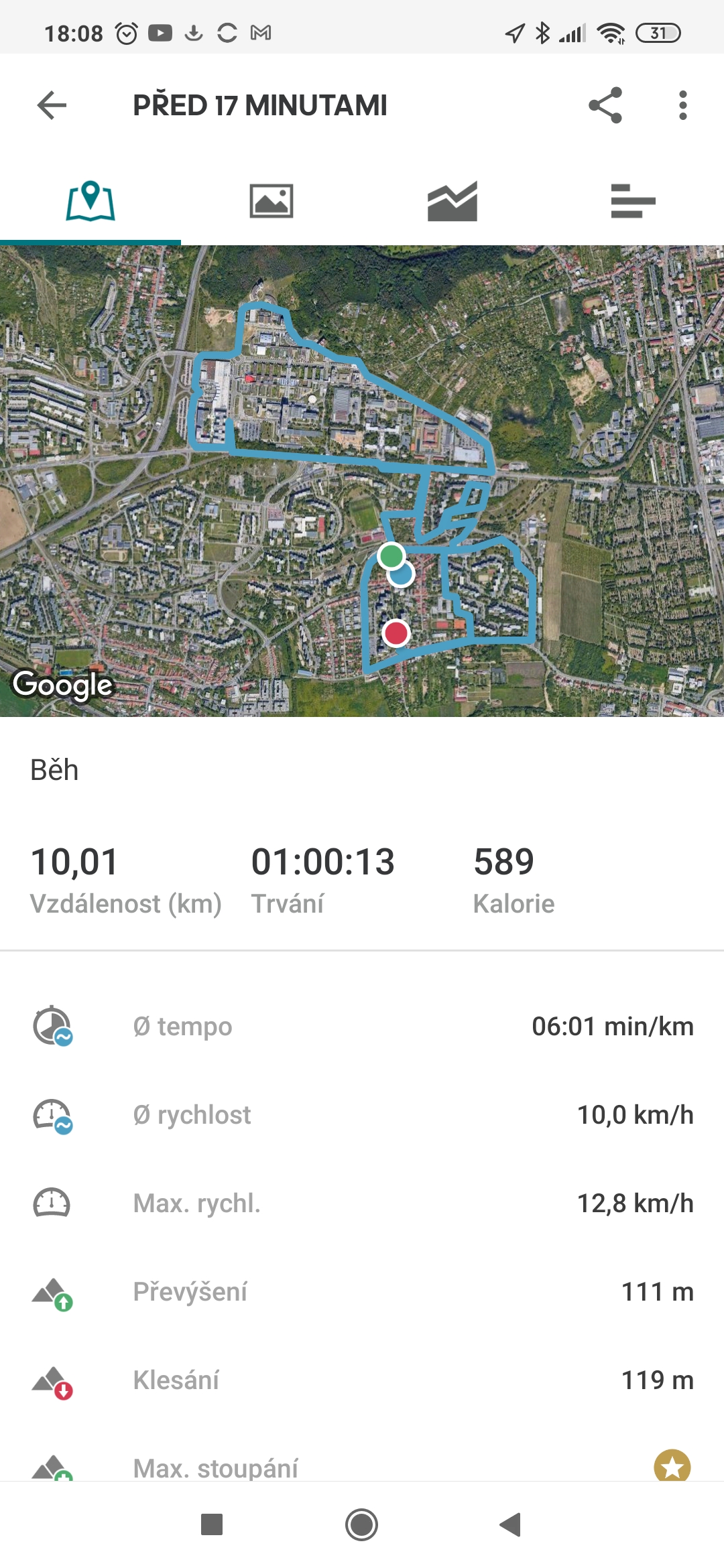Switch to the photos tab
The image size is (724, 1568).
point(271,201)
